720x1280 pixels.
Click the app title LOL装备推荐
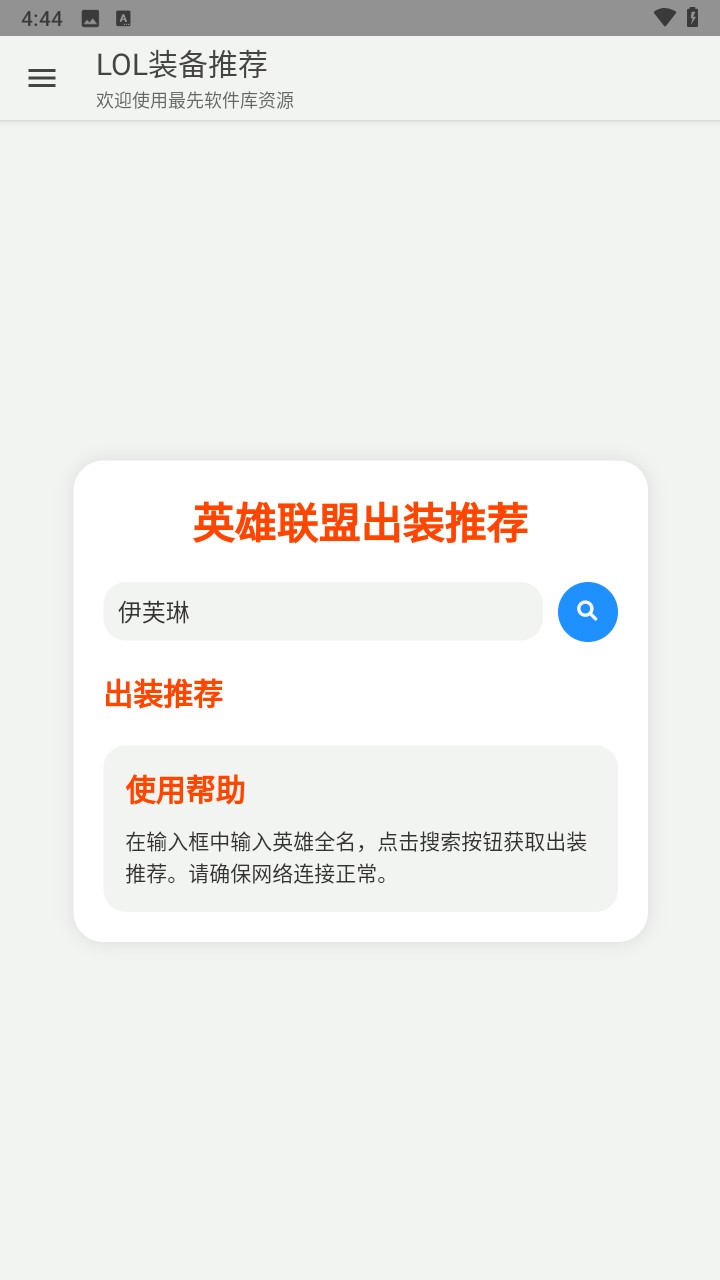[x=182, y=64]
